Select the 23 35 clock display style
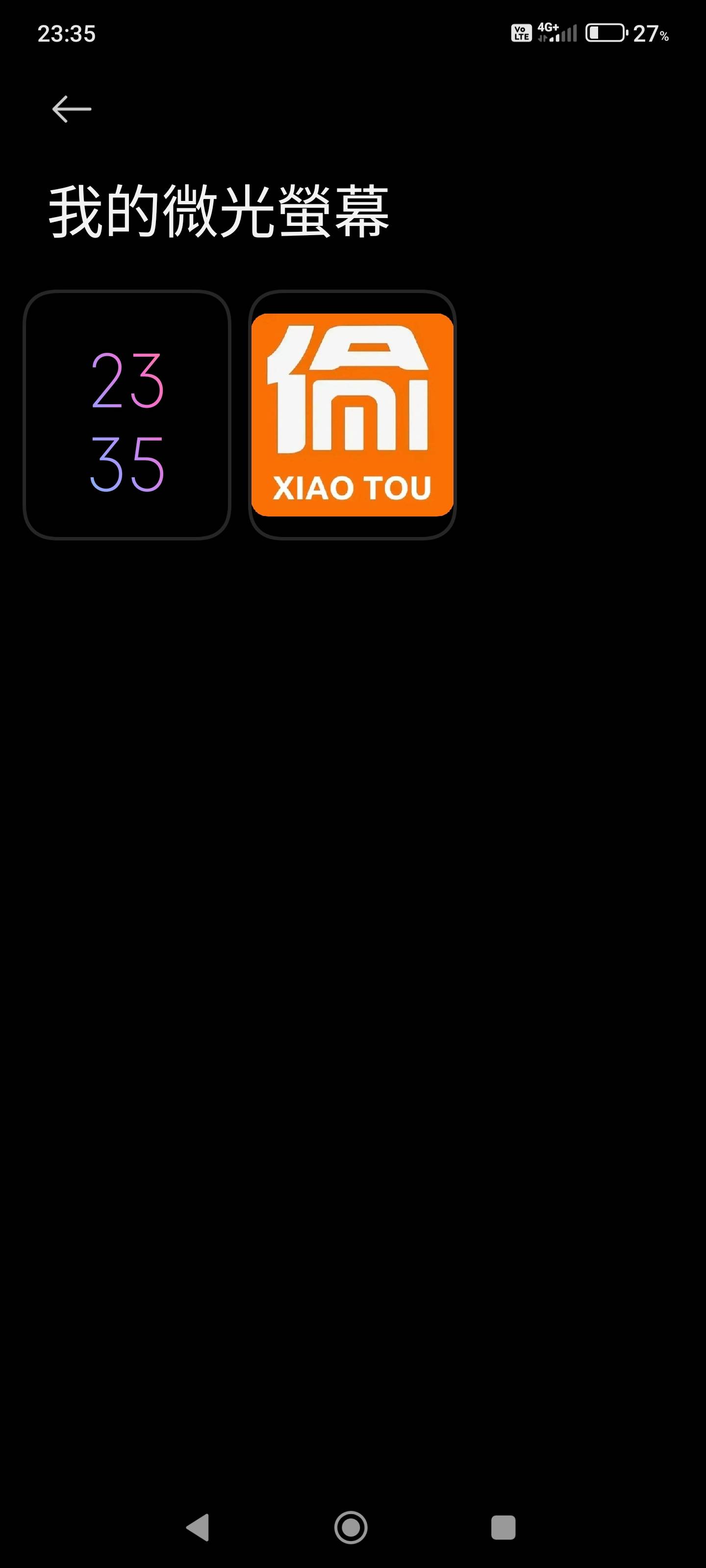 (126, 415)
